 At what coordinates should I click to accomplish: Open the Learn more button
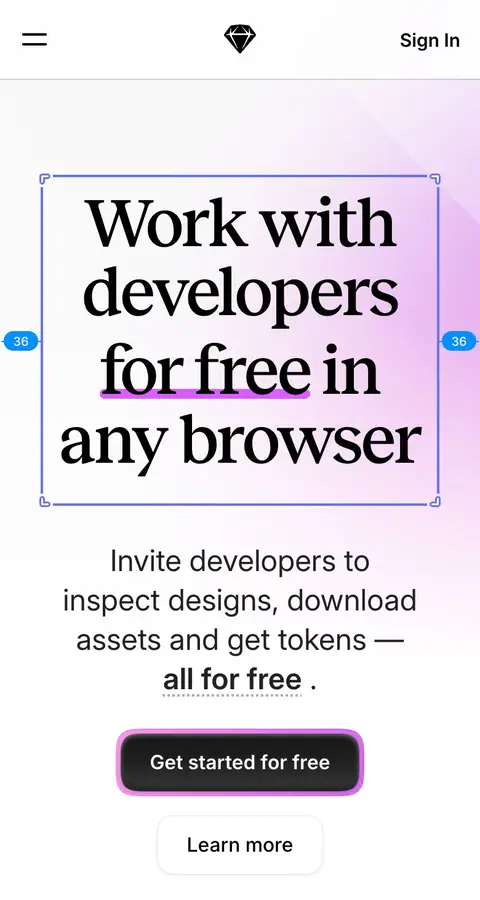[x=240, y=844]
